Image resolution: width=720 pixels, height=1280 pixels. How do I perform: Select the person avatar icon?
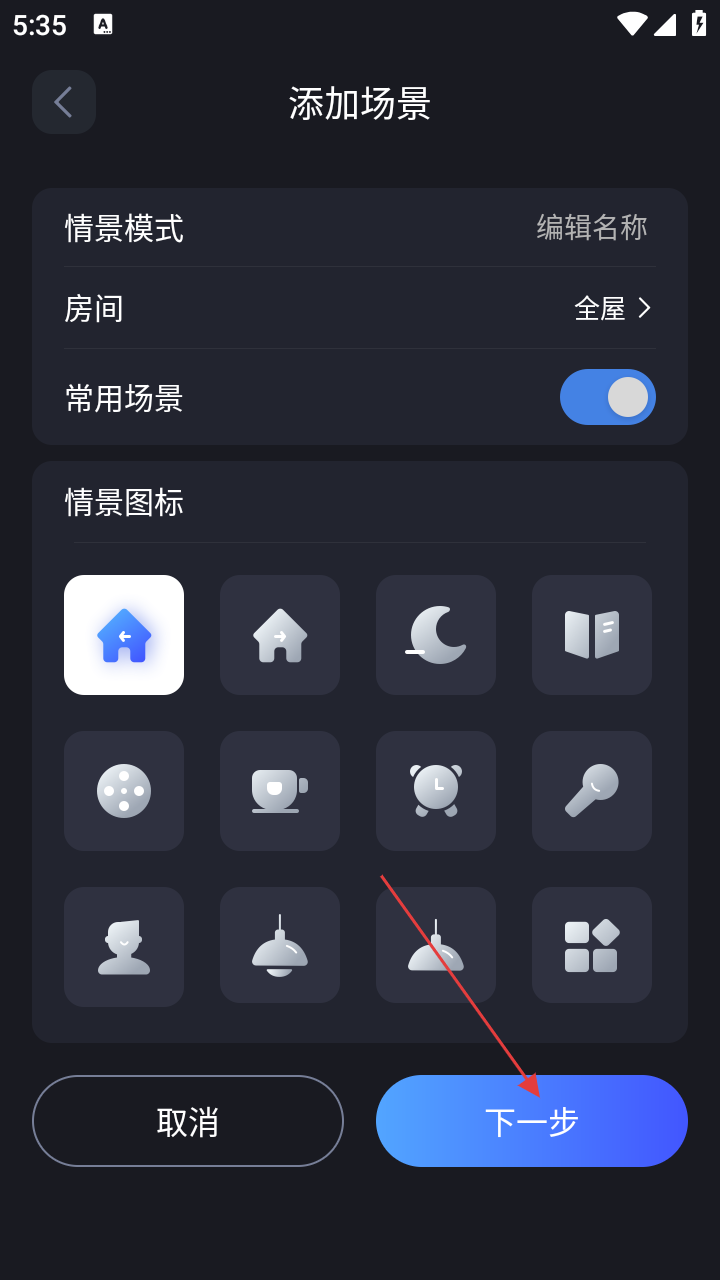click(x=124, y=947)
